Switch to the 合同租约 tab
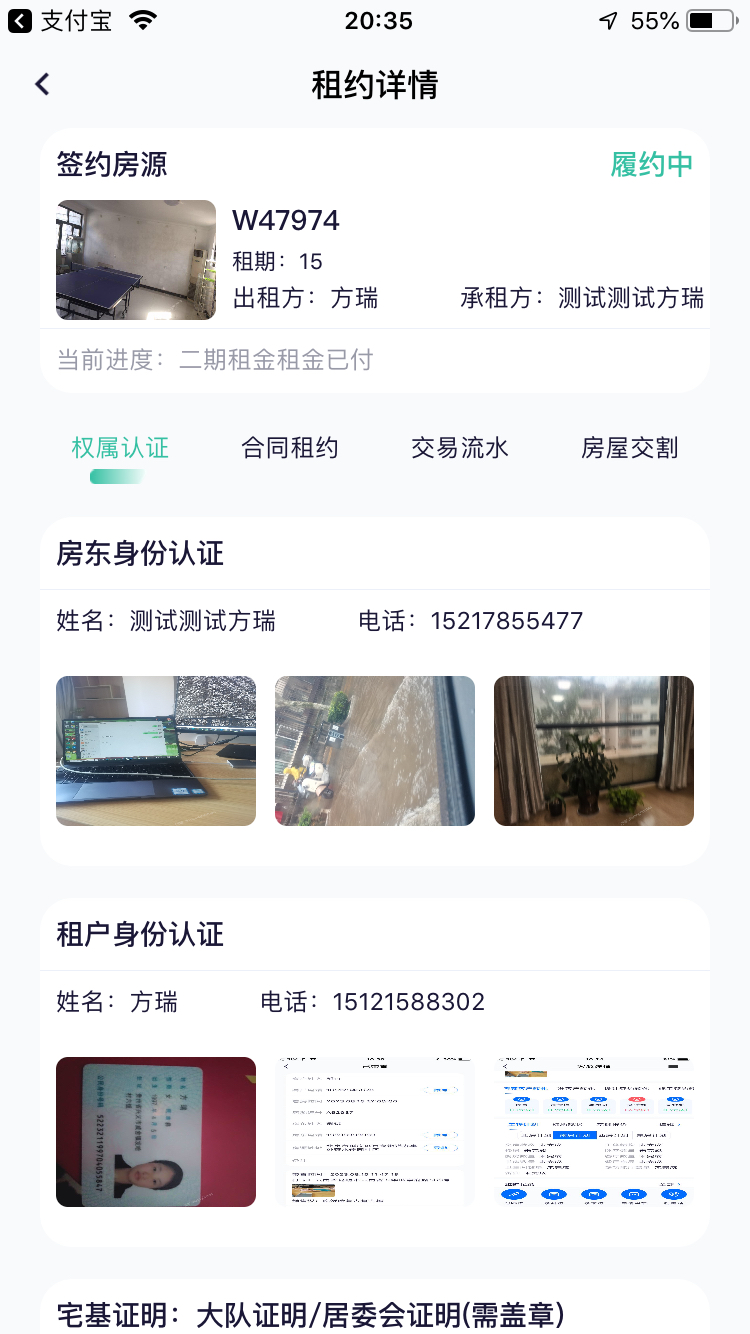 [x=290, y=448]
